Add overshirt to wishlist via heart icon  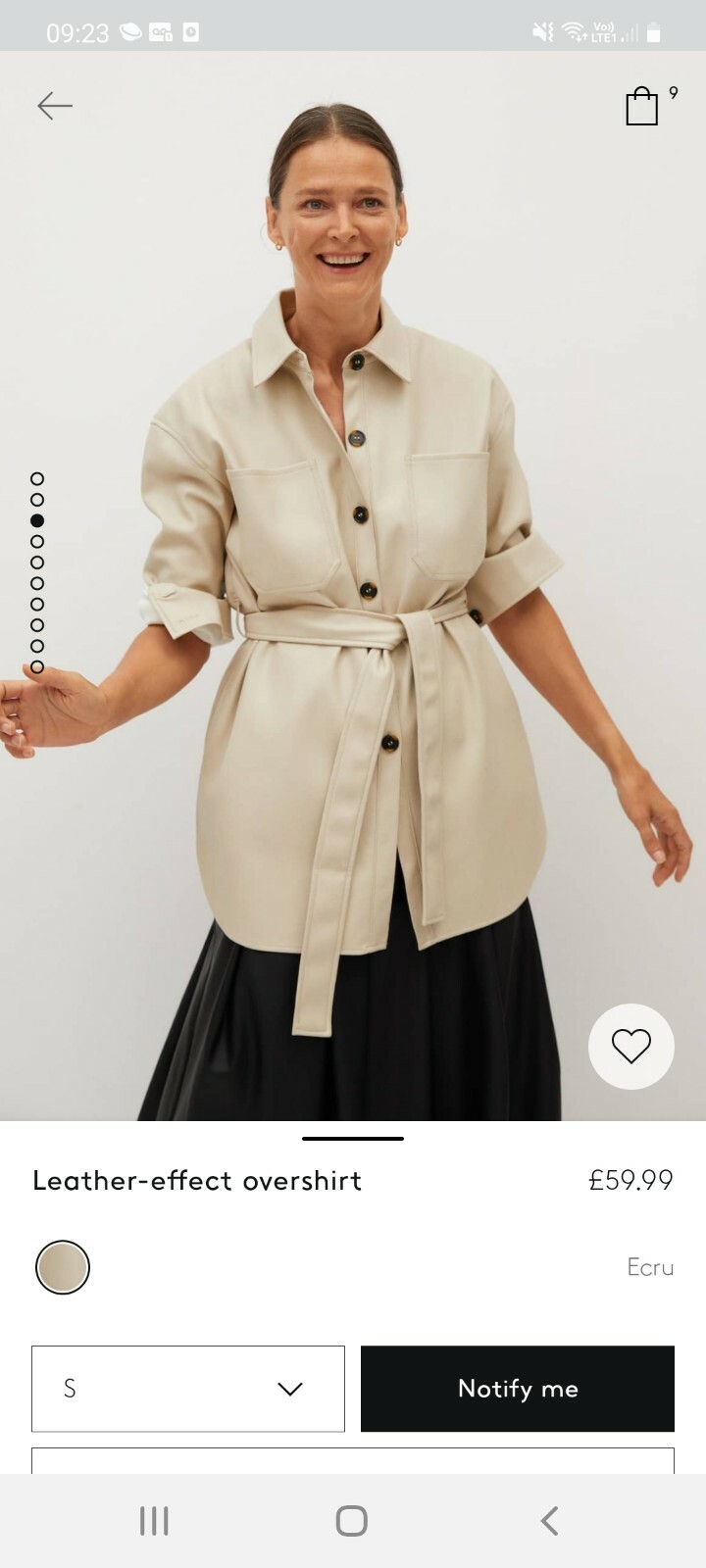pyautogui.click(x=630, y=1046)
